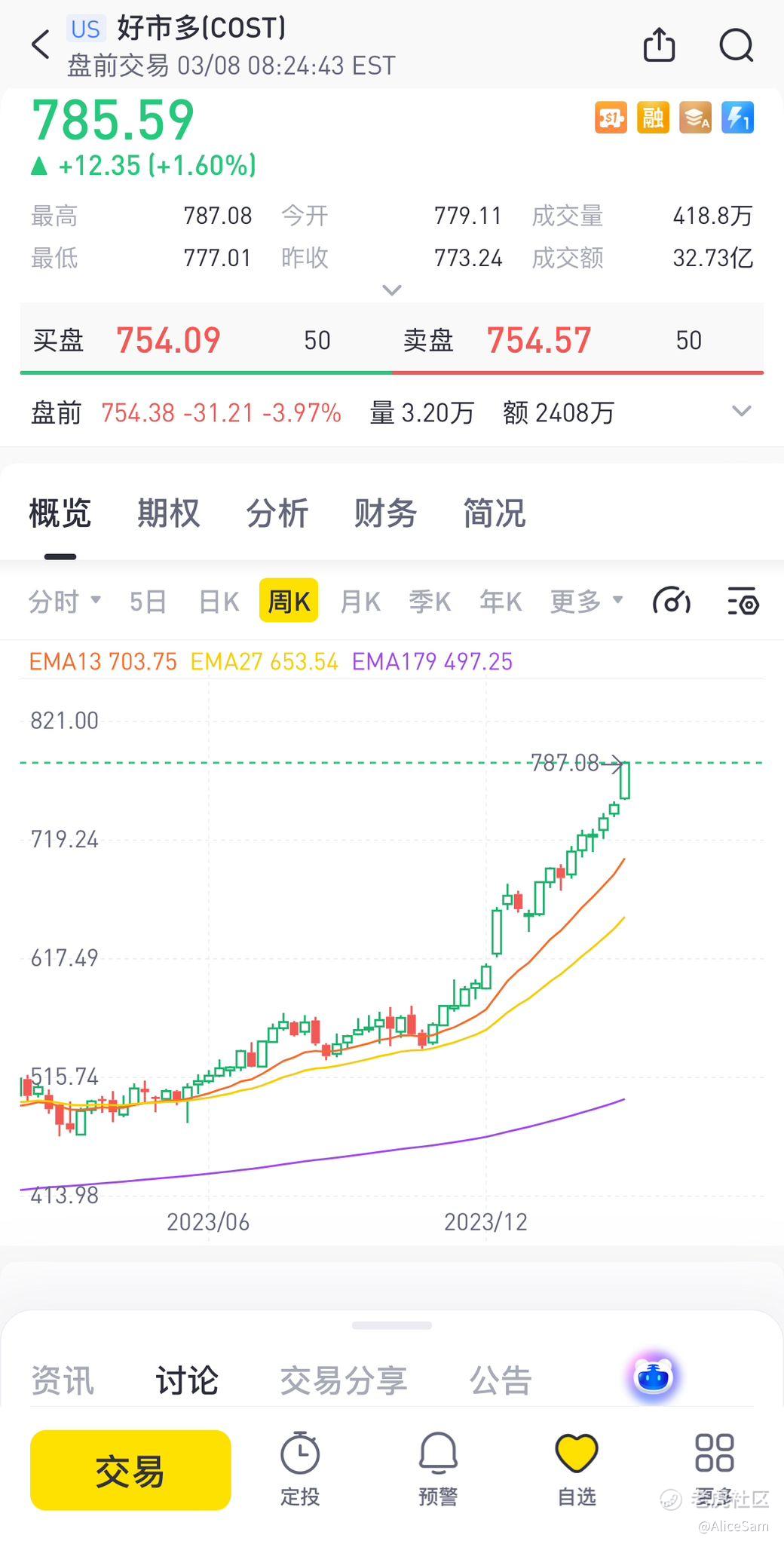Open the chart settings icon beside the gauge
Viewport: 784px width, 1544px height.
click(x=742, y=601)
